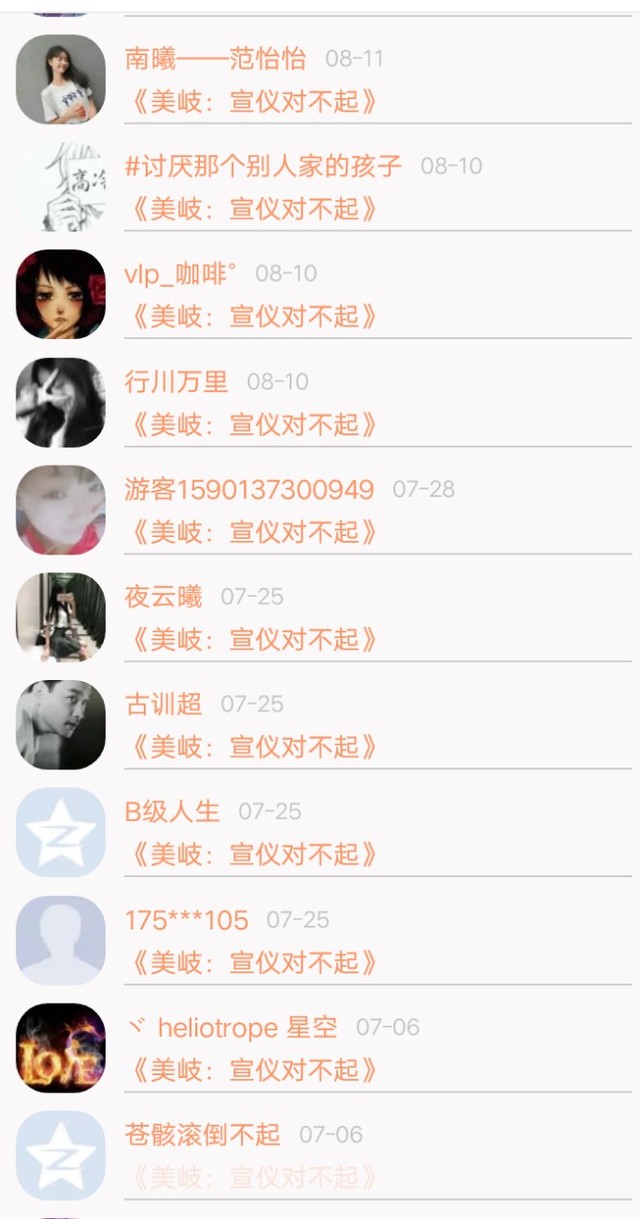Open the row from 行川万里
This screenshot has height=1219, width=640.
[x=320, y=402]
